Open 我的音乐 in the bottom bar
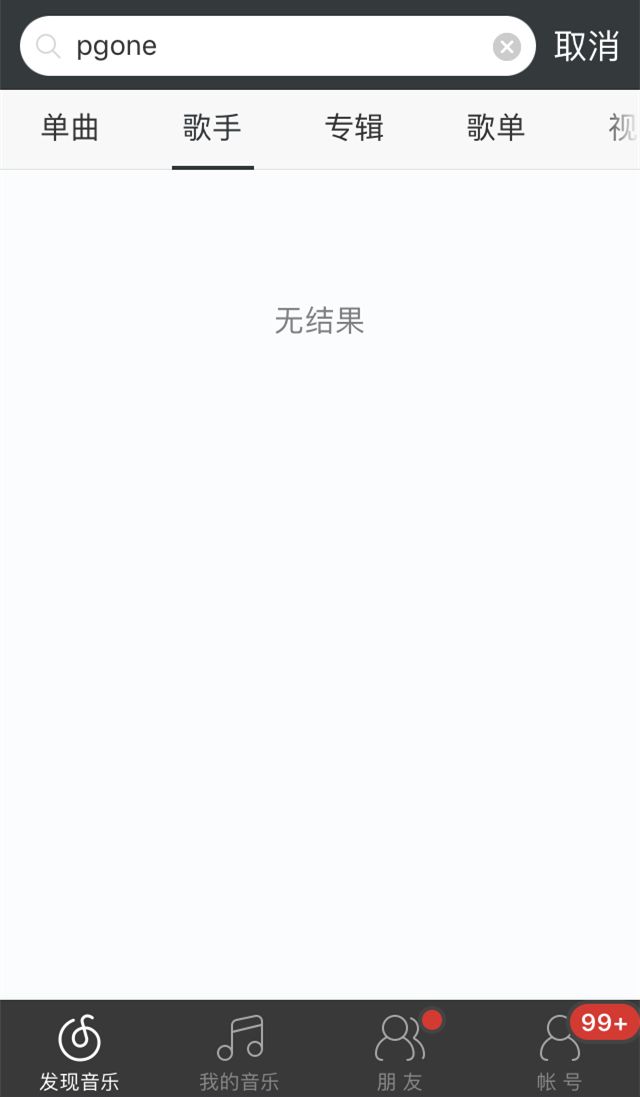Viewport: 640px width, 1097px height. [x=239, y=1050]
